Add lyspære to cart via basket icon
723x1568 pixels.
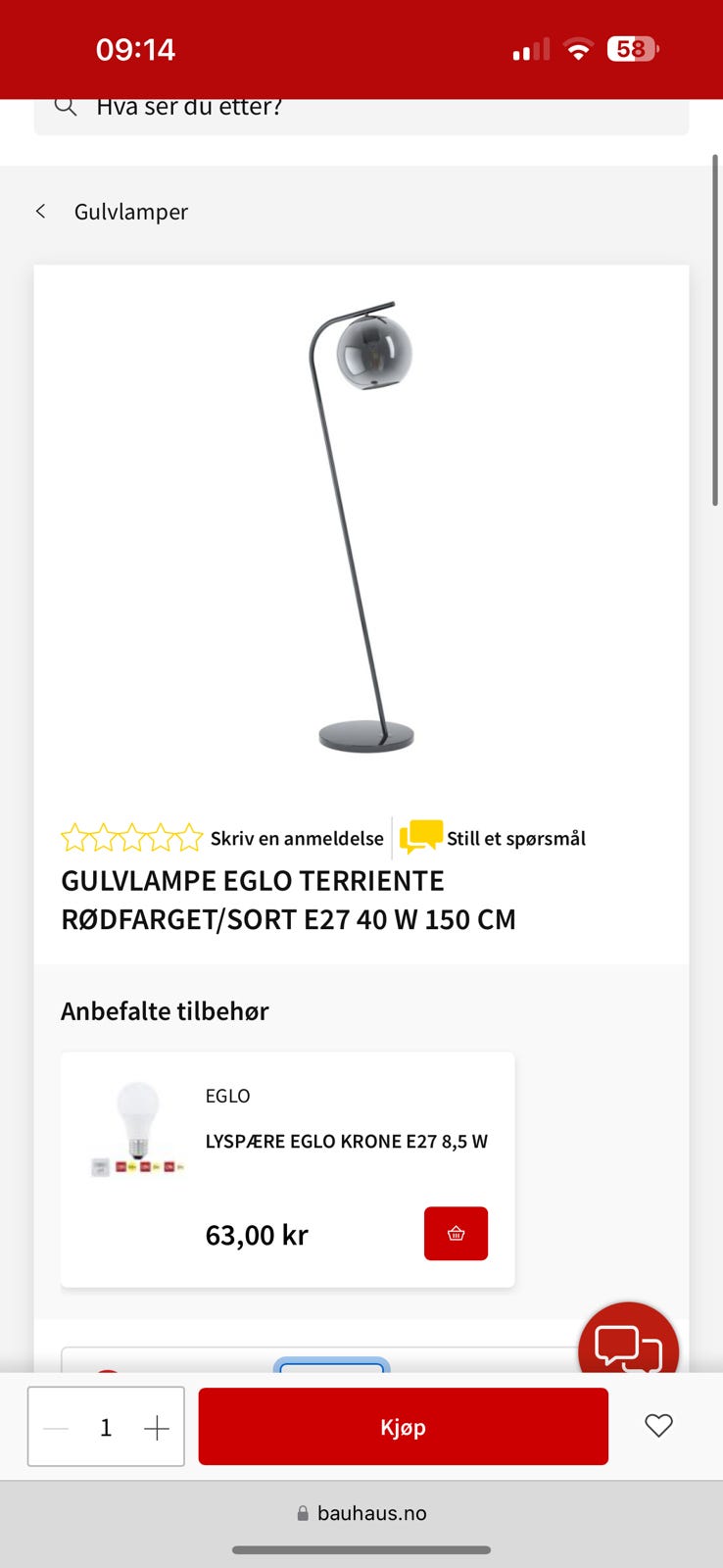point(456,1233)
